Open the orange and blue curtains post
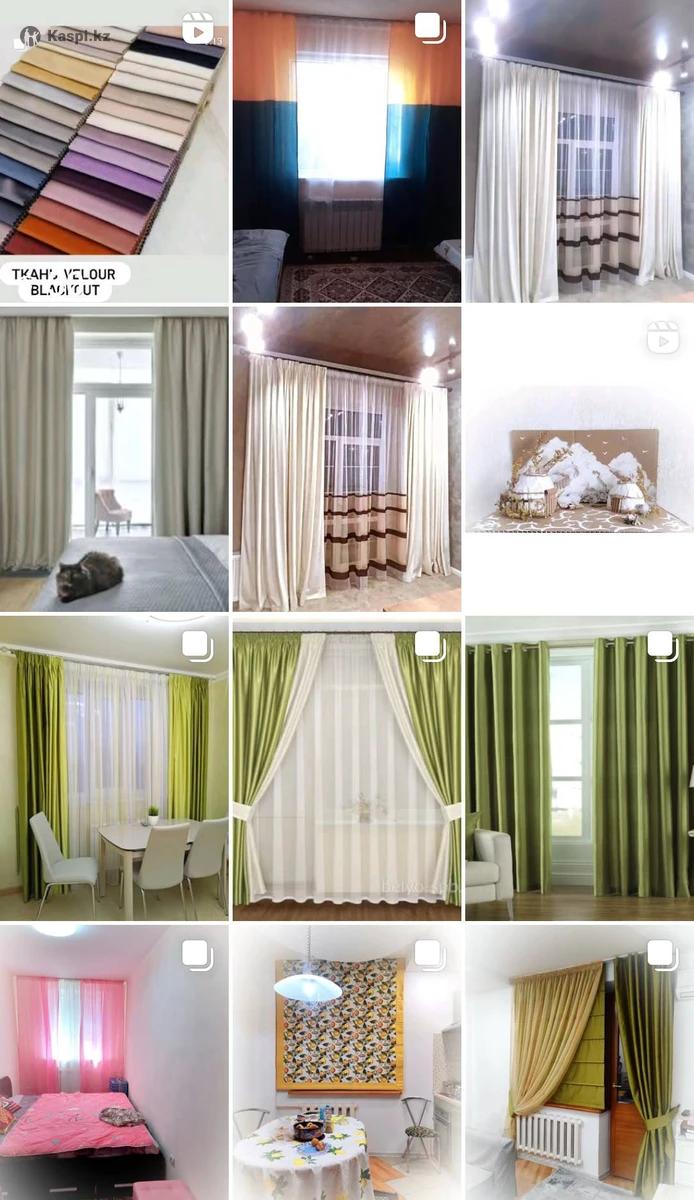The width and height of the screenshot is (694, 1200). 347,150
